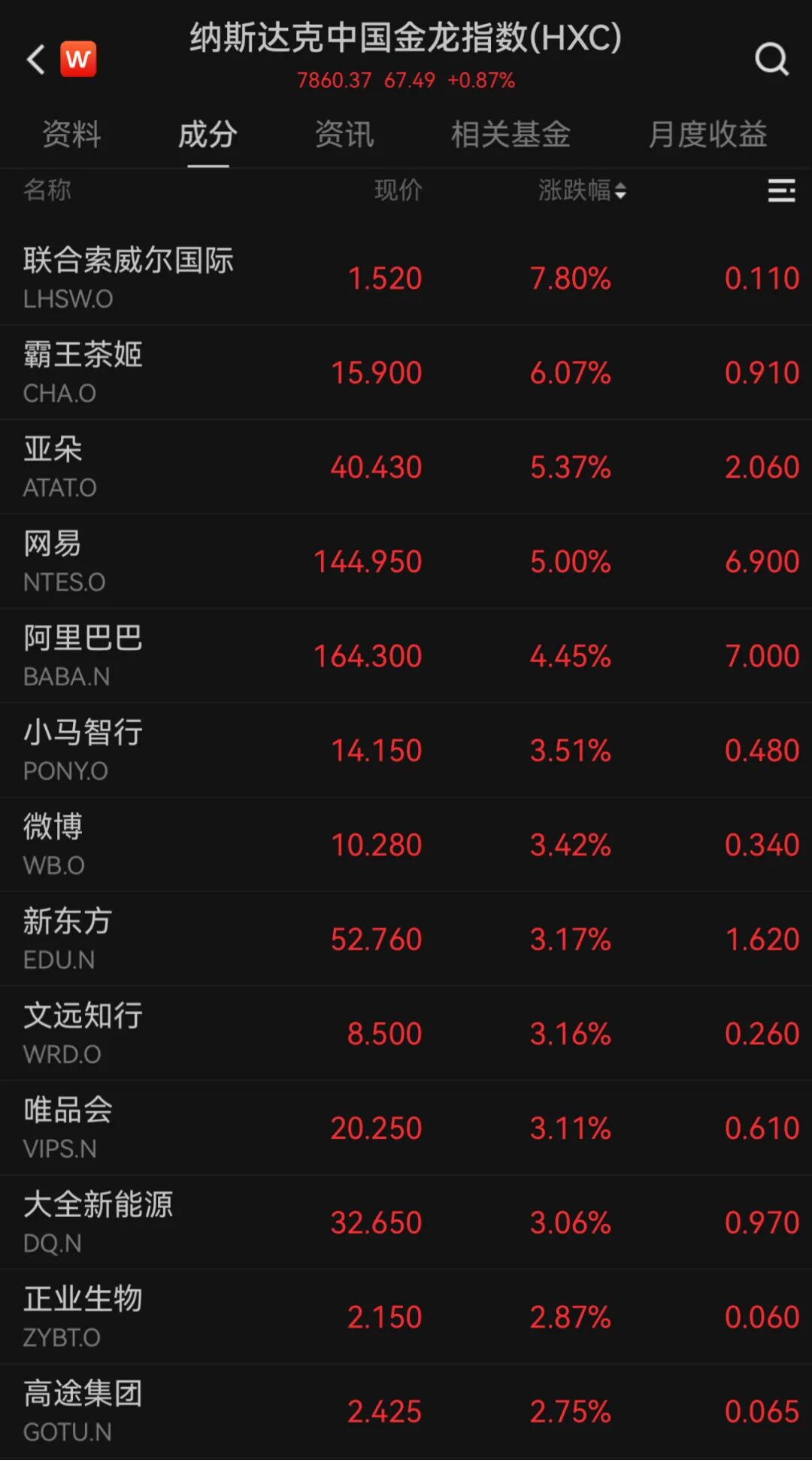Switch to the 资料 tab
The height and width of the screenshot is (1460, 812).
(x=73, y=135)
